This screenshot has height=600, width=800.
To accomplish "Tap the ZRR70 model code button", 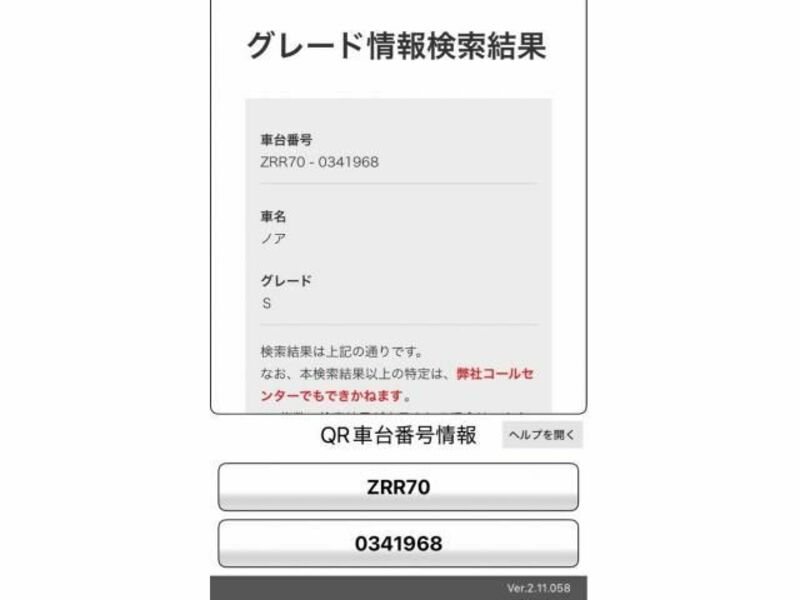I will [398, 487].
